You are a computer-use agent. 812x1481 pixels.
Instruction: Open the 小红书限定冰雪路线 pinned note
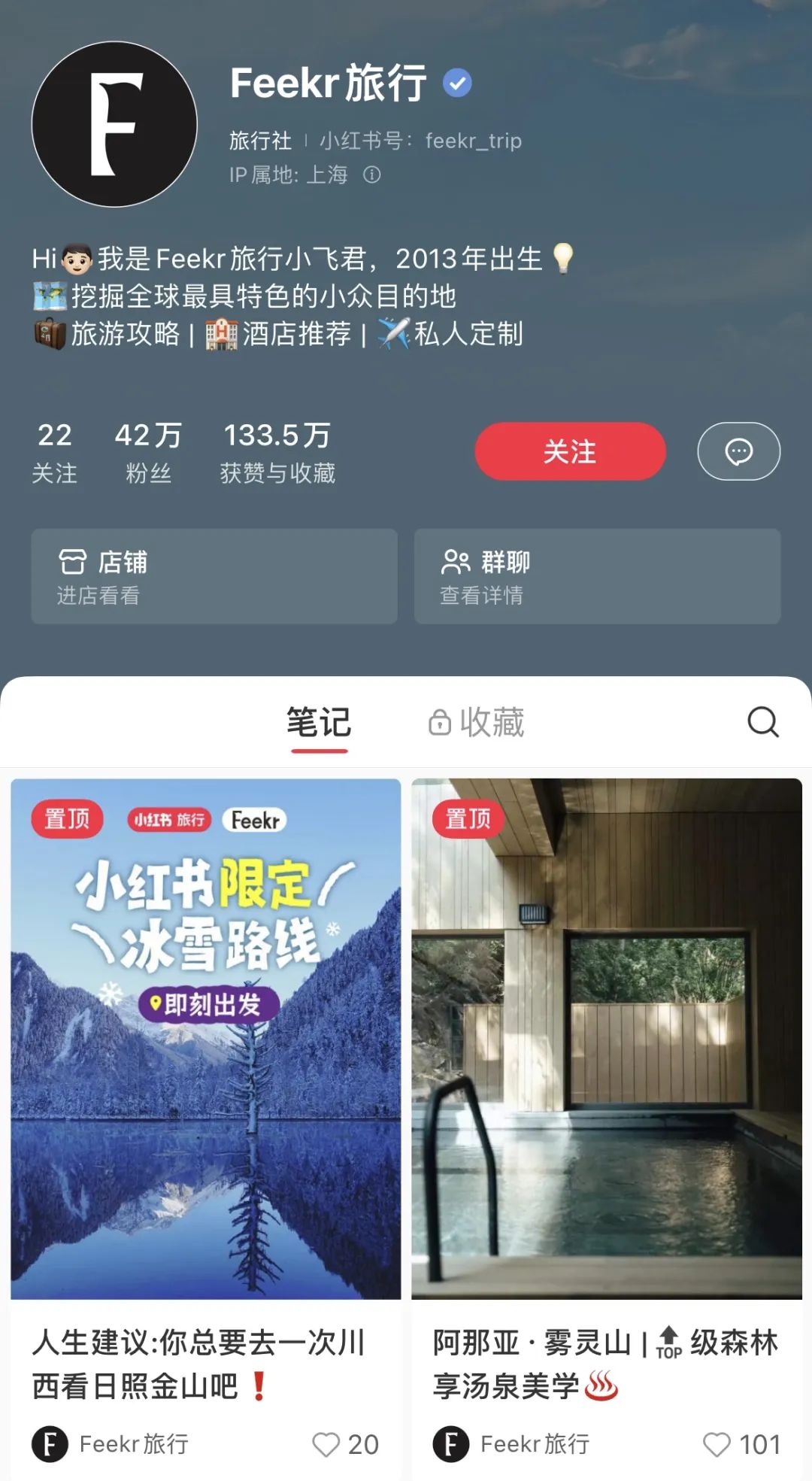(205, 1038)
